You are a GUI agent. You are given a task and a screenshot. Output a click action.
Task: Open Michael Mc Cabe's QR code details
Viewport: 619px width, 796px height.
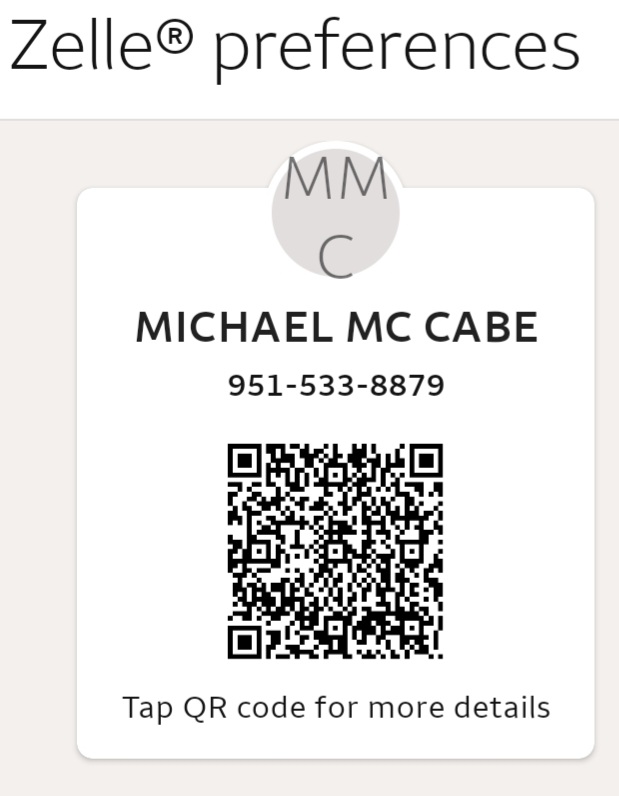[335, 551]
